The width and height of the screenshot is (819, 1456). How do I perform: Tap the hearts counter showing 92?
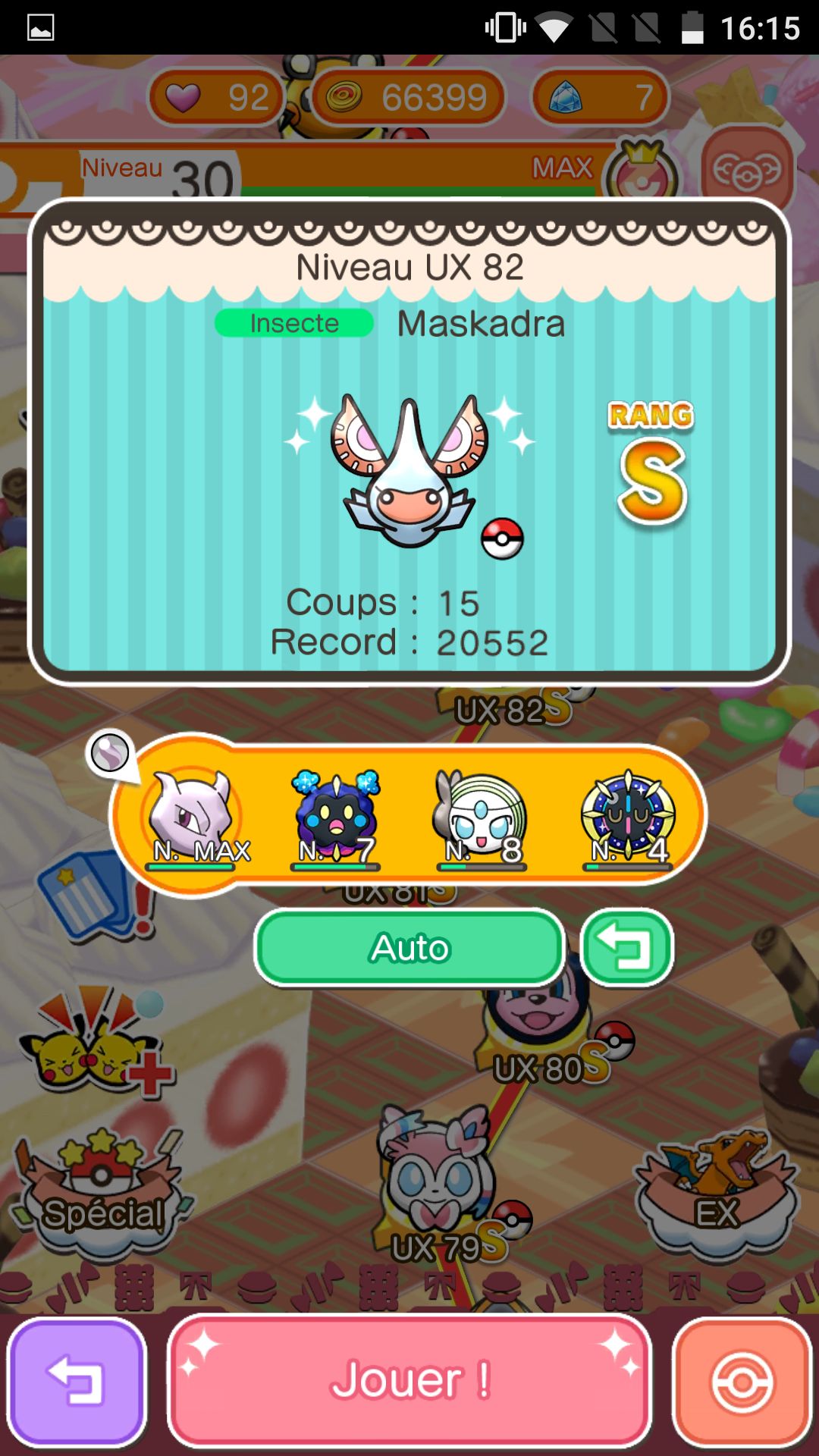(x=218, y=97)
